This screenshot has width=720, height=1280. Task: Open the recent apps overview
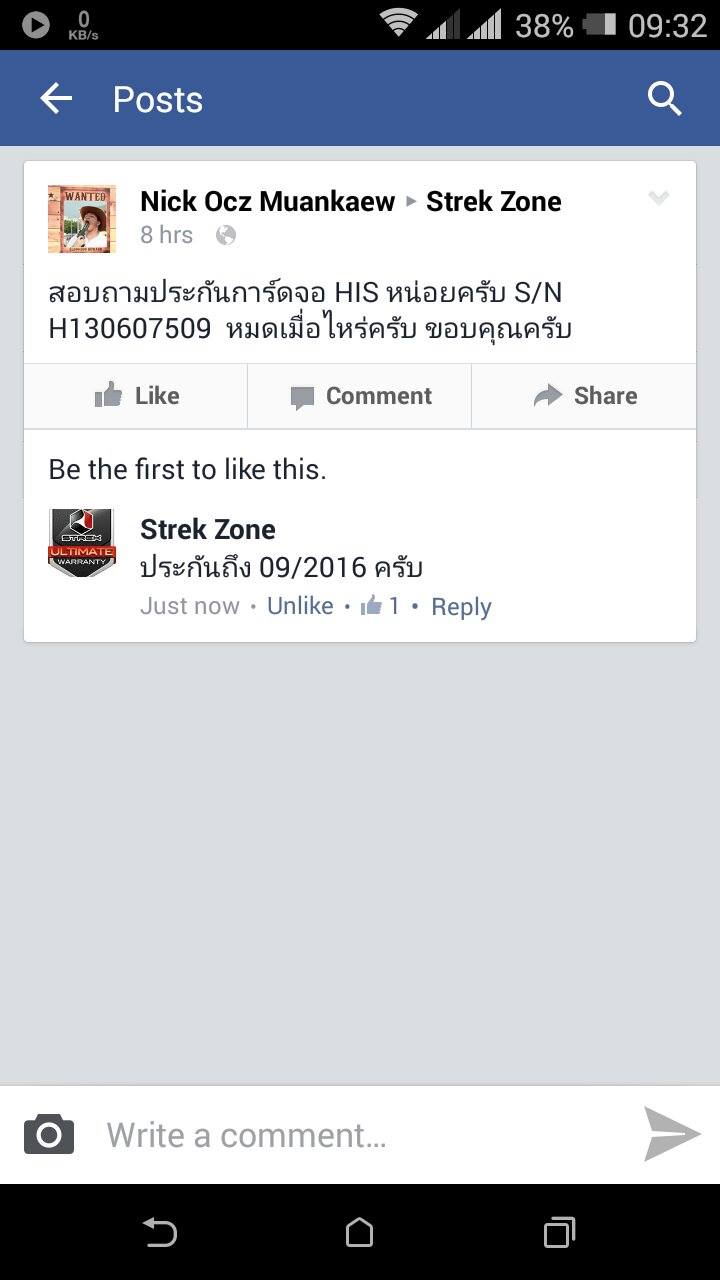click(559, 1232)
